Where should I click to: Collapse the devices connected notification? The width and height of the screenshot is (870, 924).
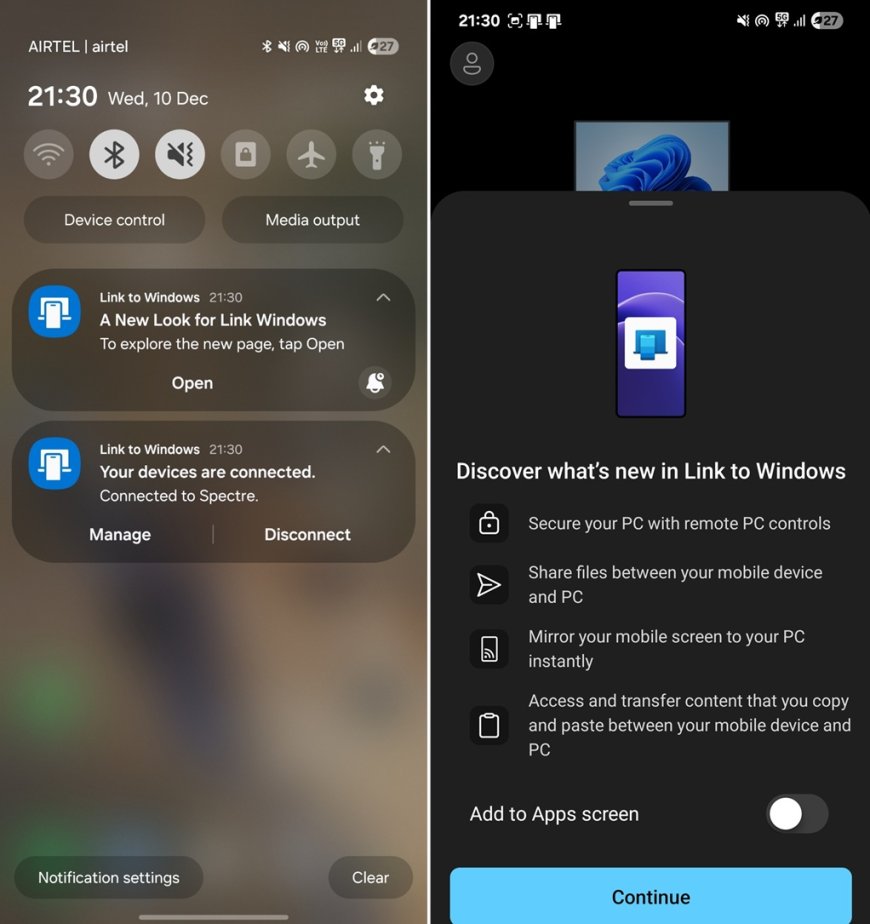click(x=383, y=449)
